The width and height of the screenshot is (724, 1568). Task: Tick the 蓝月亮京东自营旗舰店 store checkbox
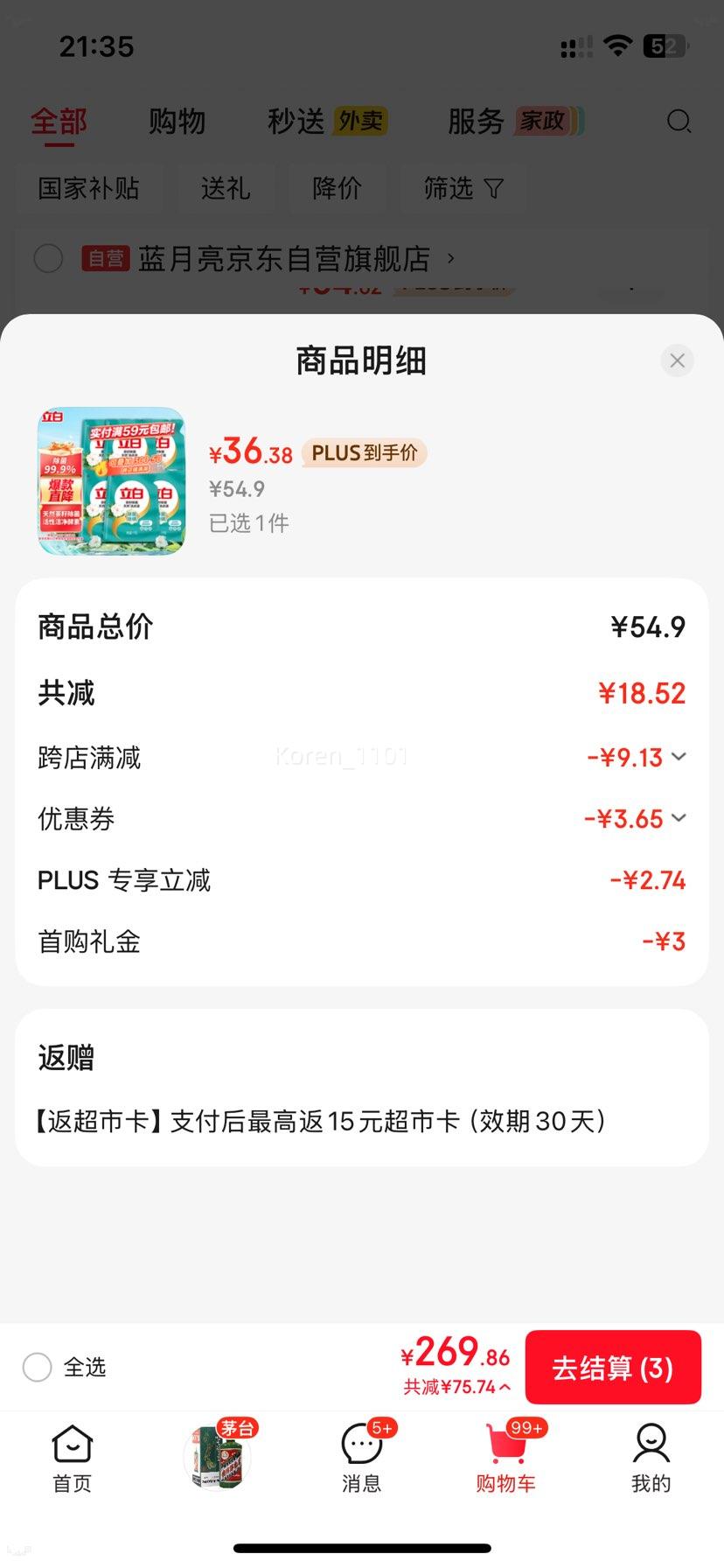[49, 259]
